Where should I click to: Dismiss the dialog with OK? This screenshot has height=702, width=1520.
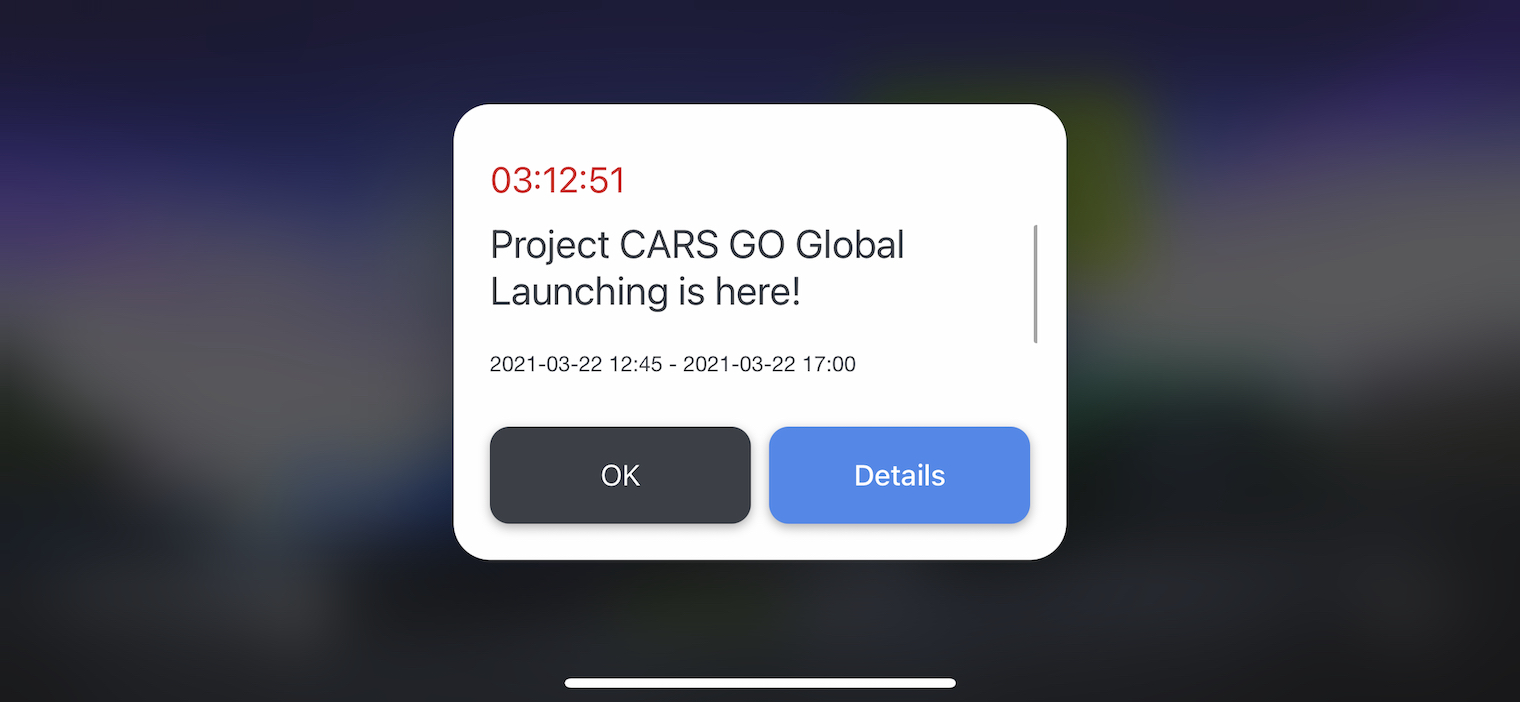620,475
